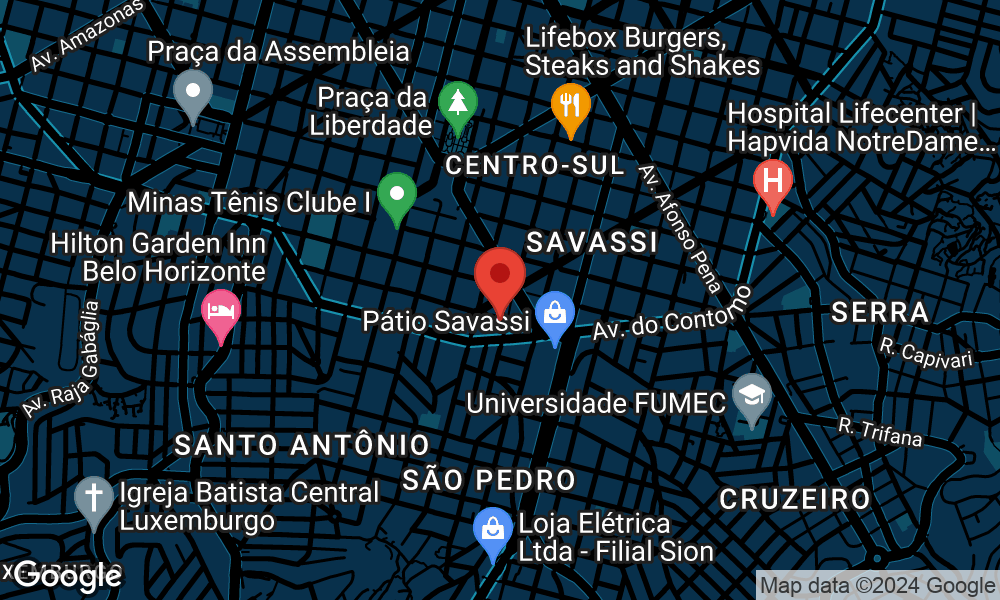Open Pátio Savassi shopping marker
1000x600 pixels.
coord(555,314)
